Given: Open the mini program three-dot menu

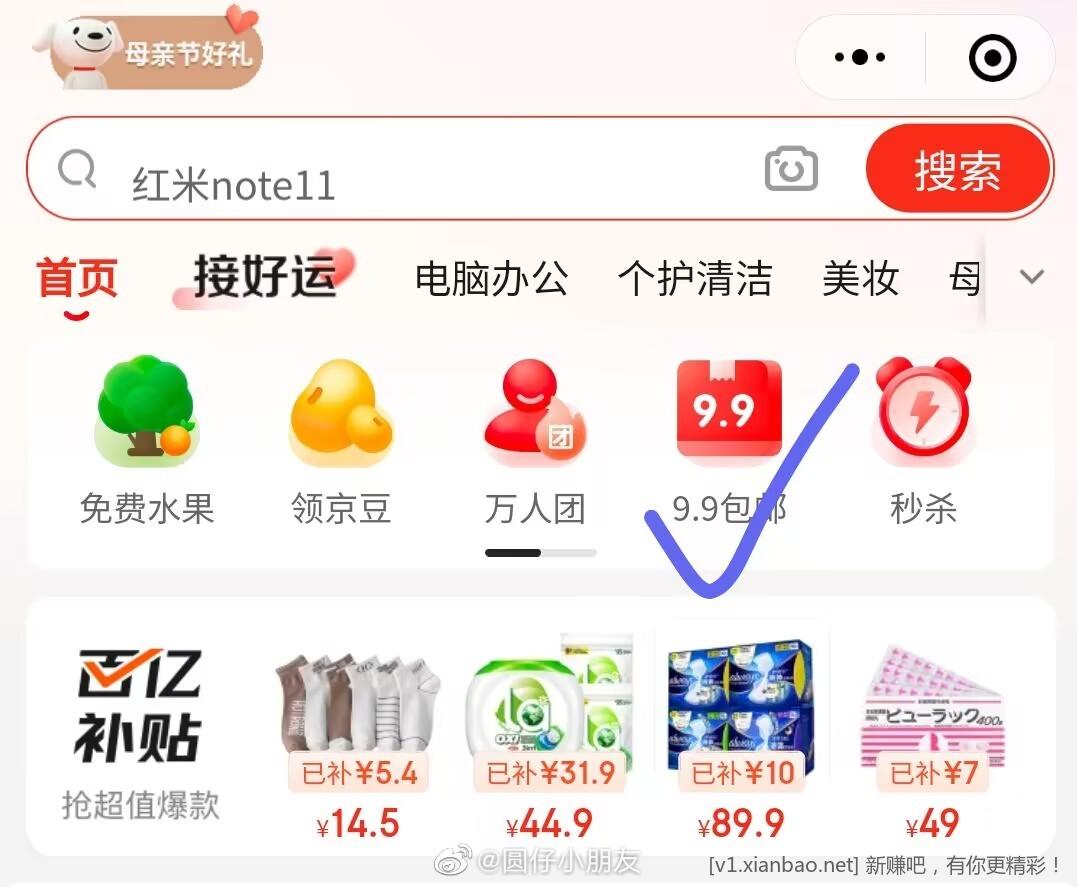Looking at the screenshot, I should (860, 57).
